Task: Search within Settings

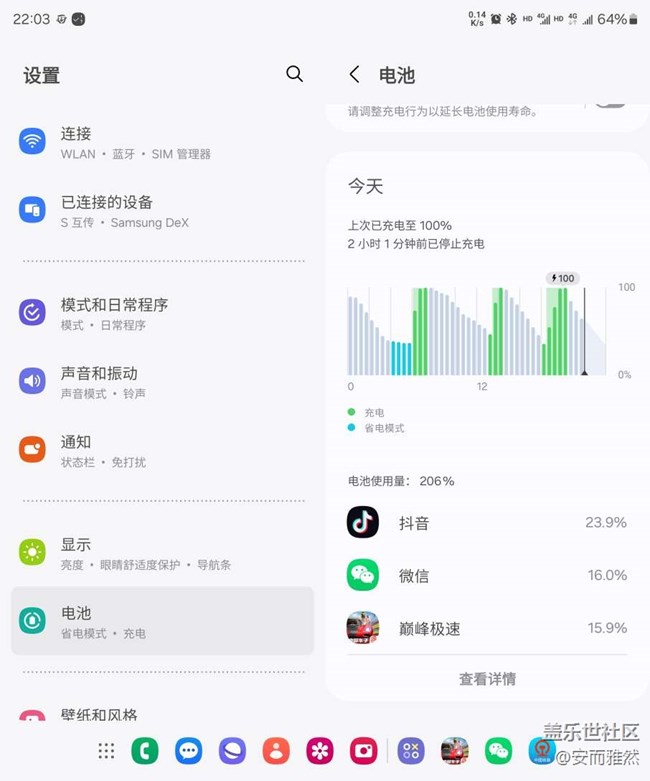Action: pos(294,74)
